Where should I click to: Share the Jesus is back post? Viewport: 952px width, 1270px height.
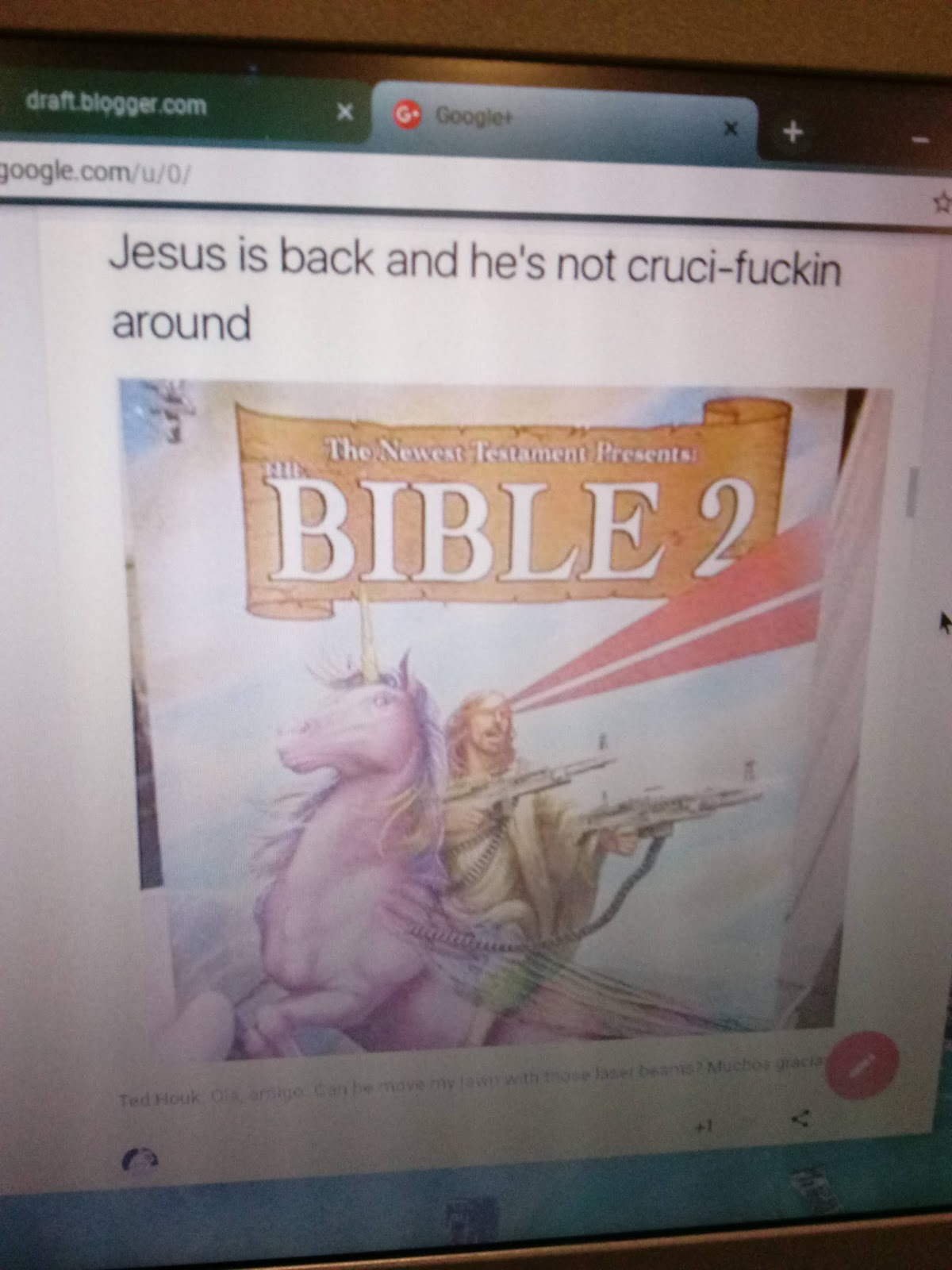pyautogui.click(x=801, y=1119)
